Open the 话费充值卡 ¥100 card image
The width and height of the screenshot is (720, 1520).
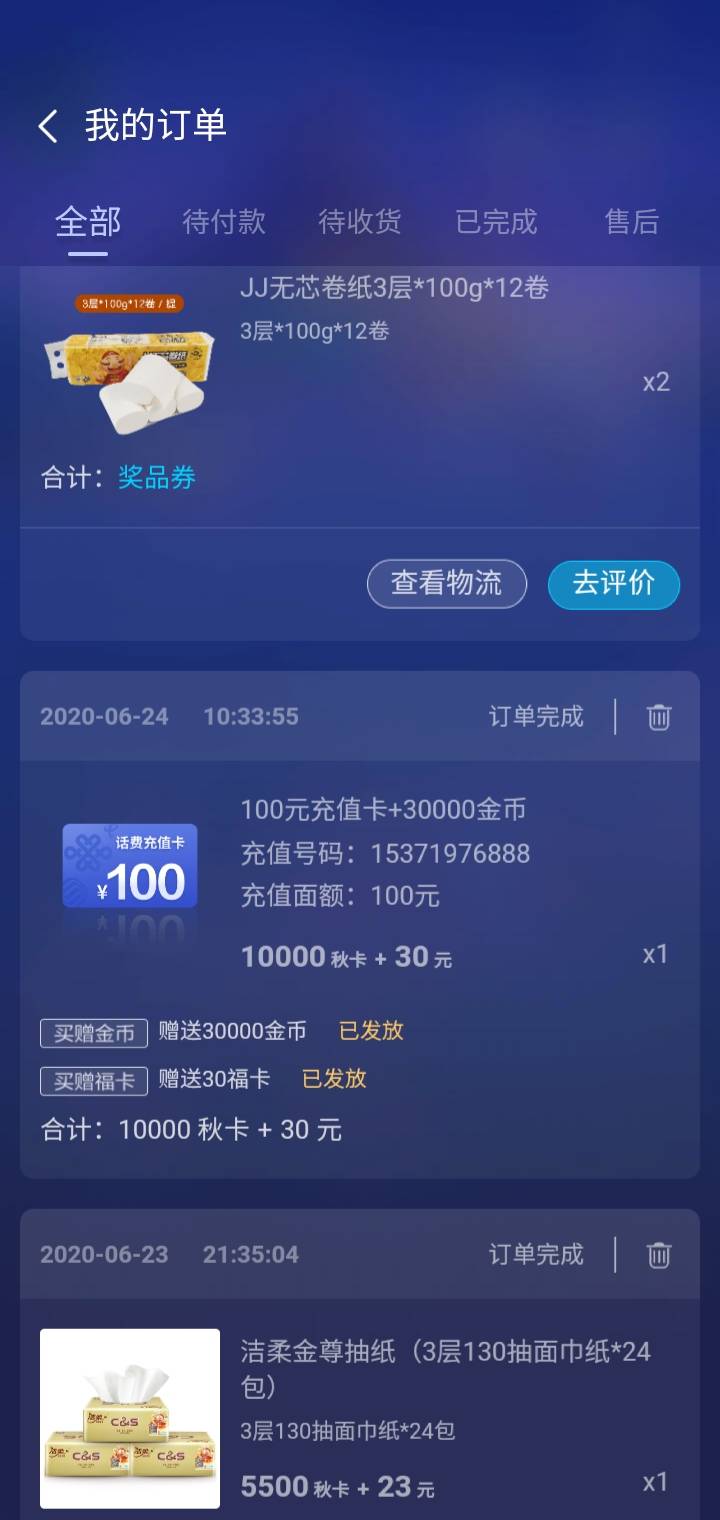point(129,866)
